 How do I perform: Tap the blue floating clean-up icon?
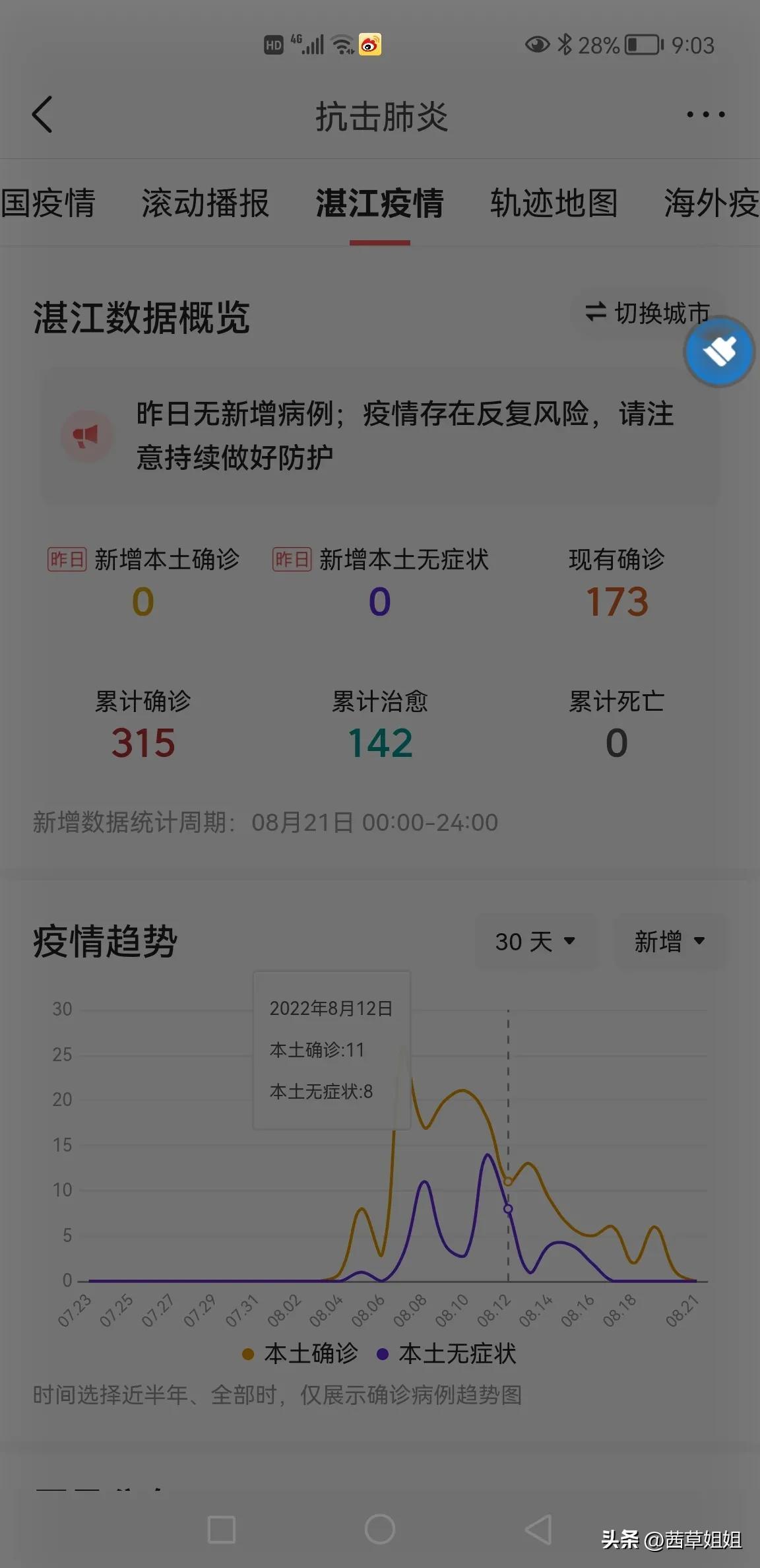coord(719,352)
